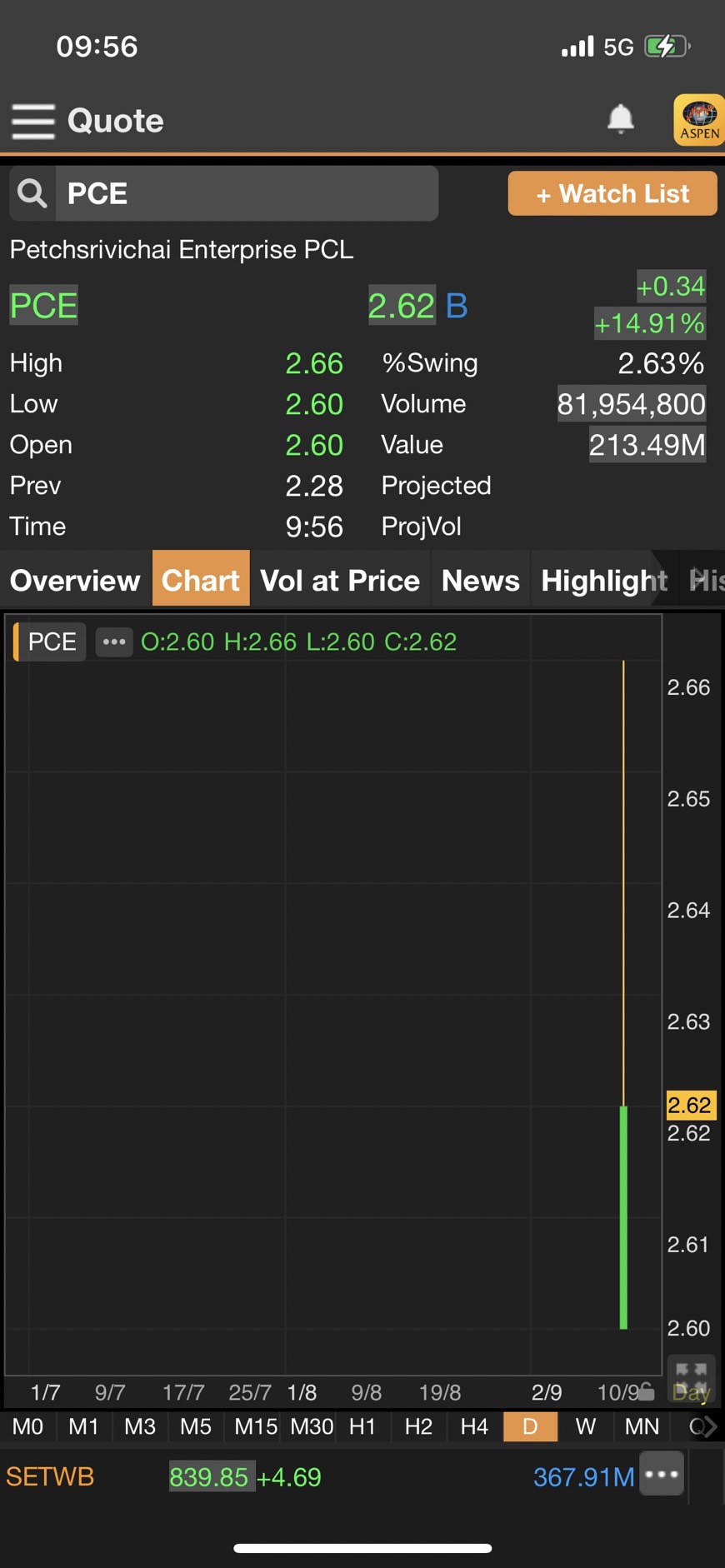
Task: Expand chart to fullscreen
Action: (x=691, y=1372)
